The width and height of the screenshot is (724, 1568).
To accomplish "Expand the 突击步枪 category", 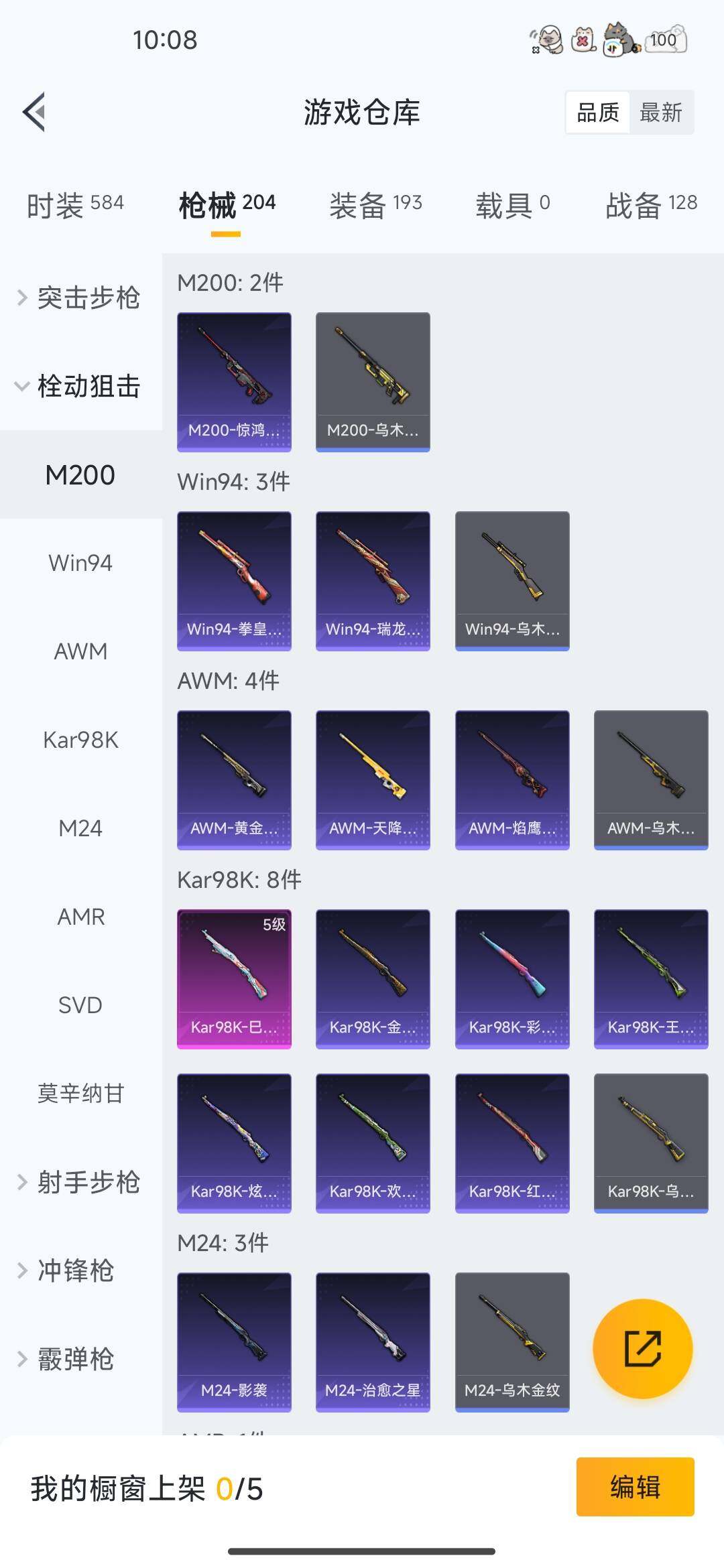I will click(79, 298).
